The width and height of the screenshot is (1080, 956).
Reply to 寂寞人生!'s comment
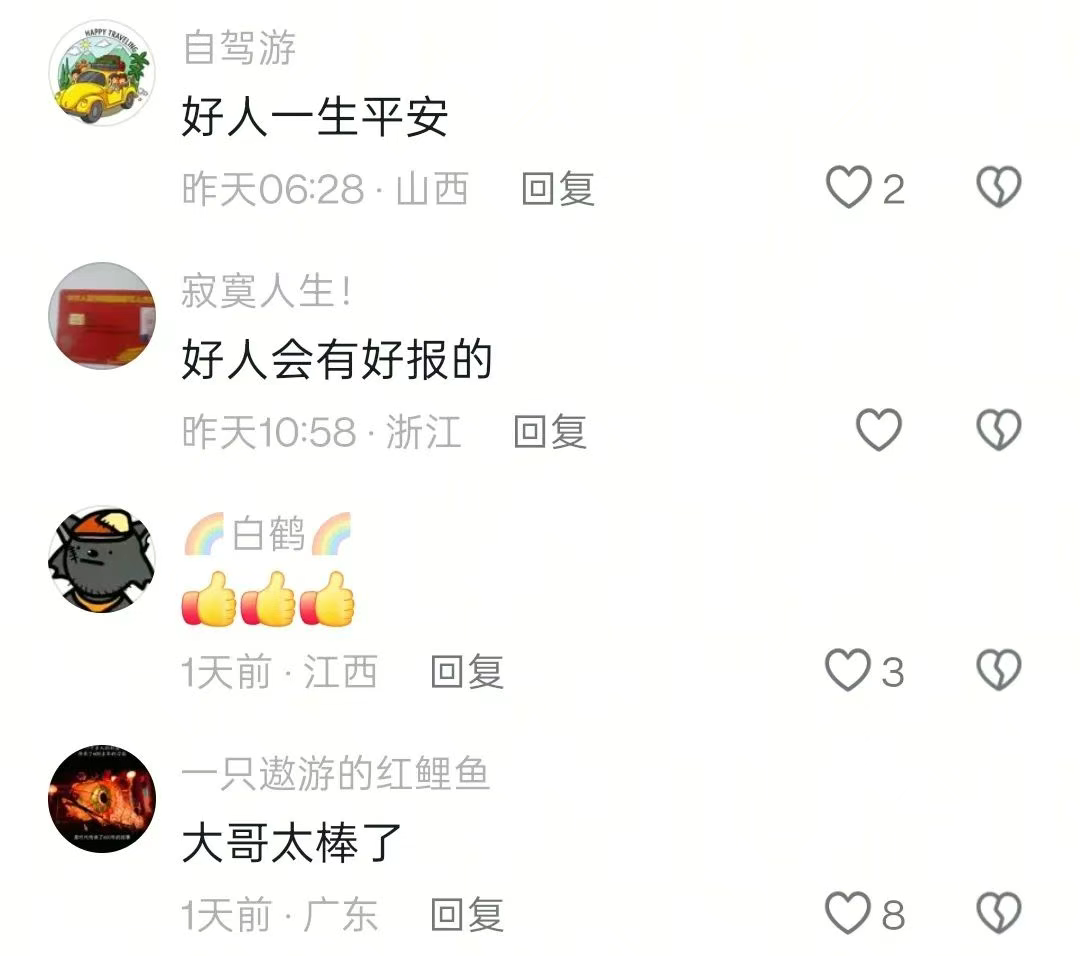point(549,431)
